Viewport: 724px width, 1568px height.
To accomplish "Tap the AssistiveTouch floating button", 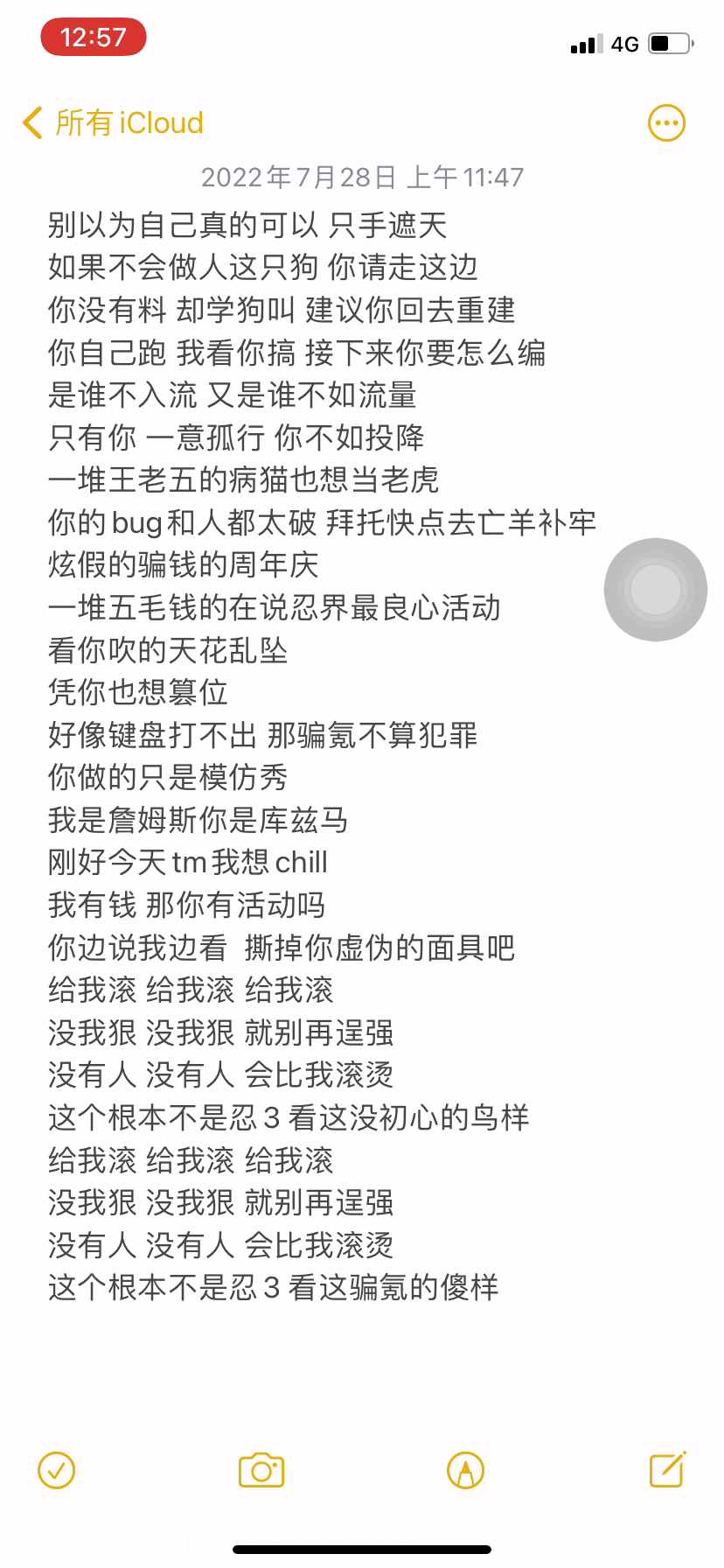I will coord(656,590).
